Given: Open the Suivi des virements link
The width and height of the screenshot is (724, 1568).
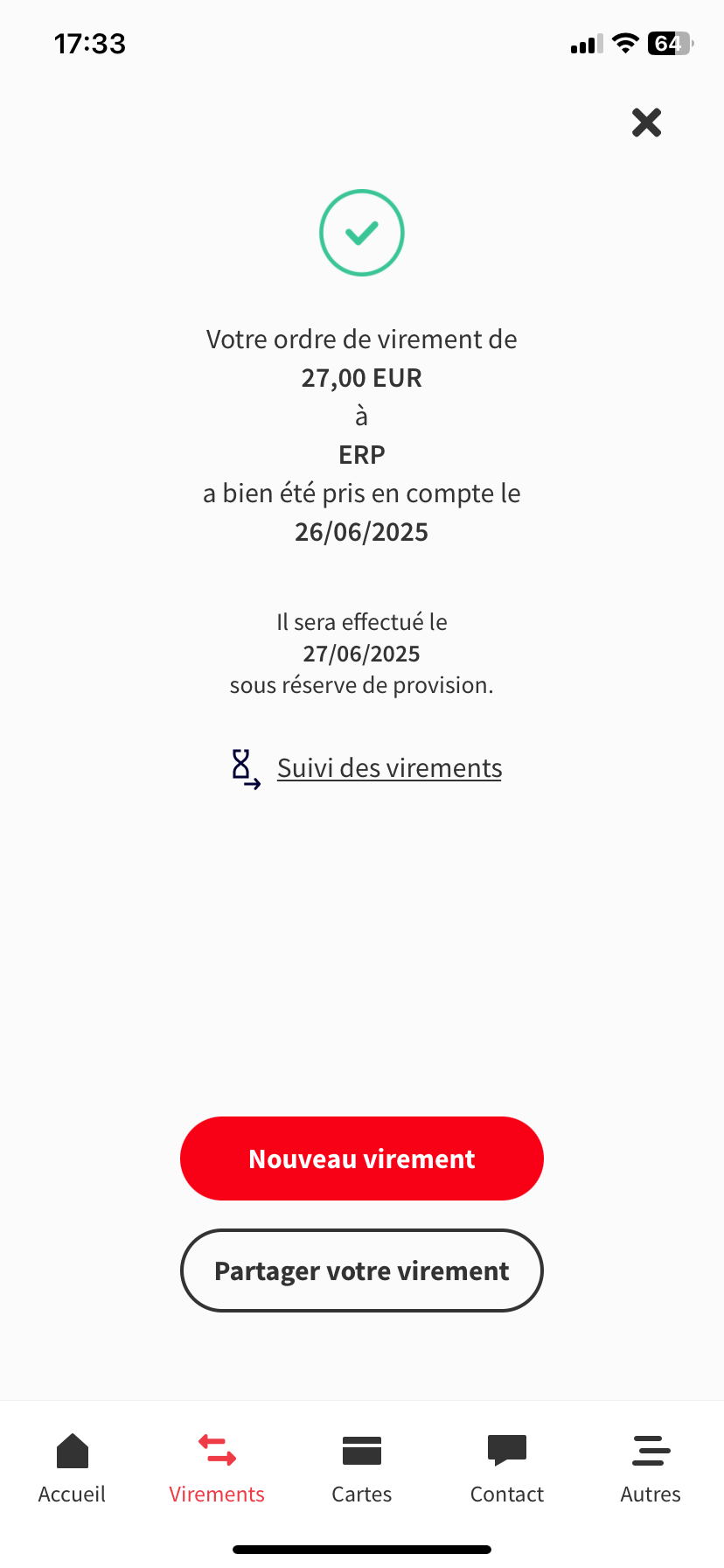Looking at the screenshot, I should tap(389, 768).
